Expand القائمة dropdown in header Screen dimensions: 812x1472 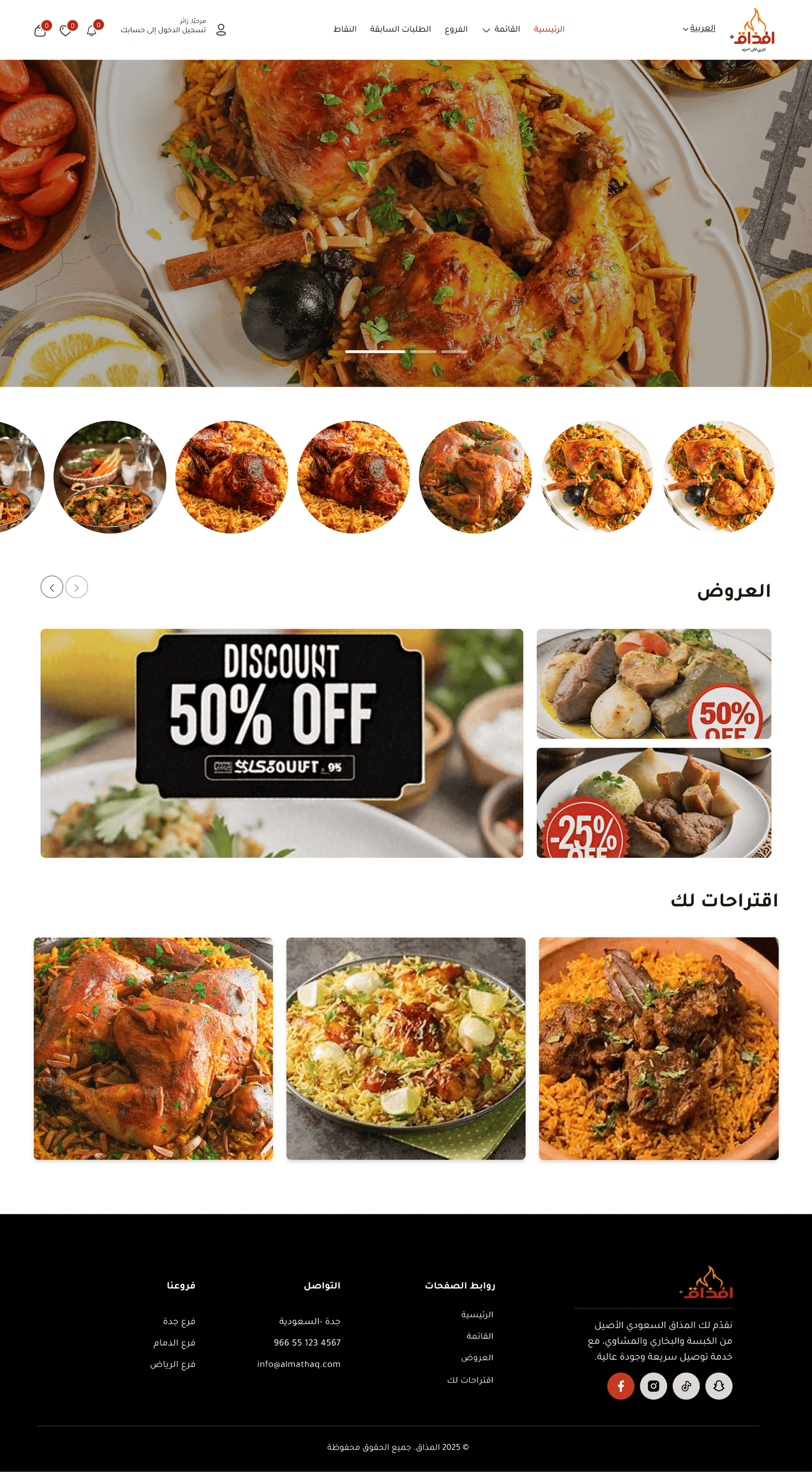point(501,29)
